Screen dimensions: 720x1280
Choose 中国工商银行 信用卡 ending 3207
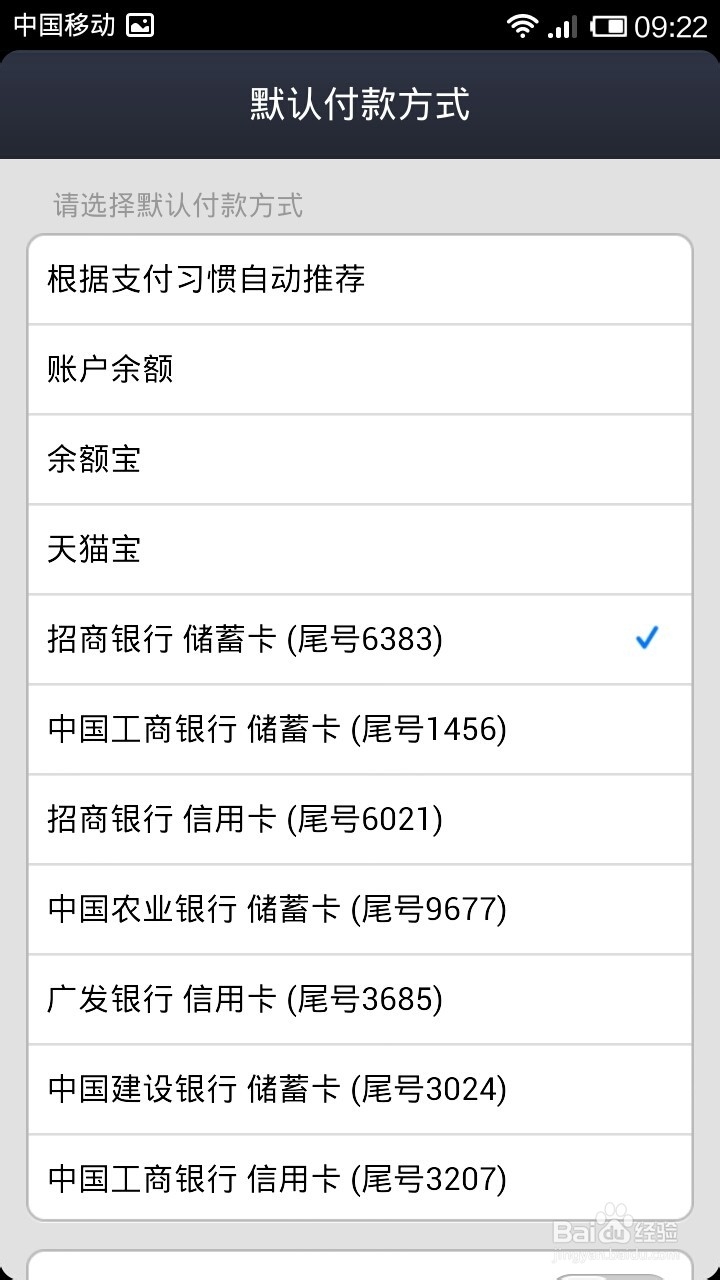[360, 1179]
